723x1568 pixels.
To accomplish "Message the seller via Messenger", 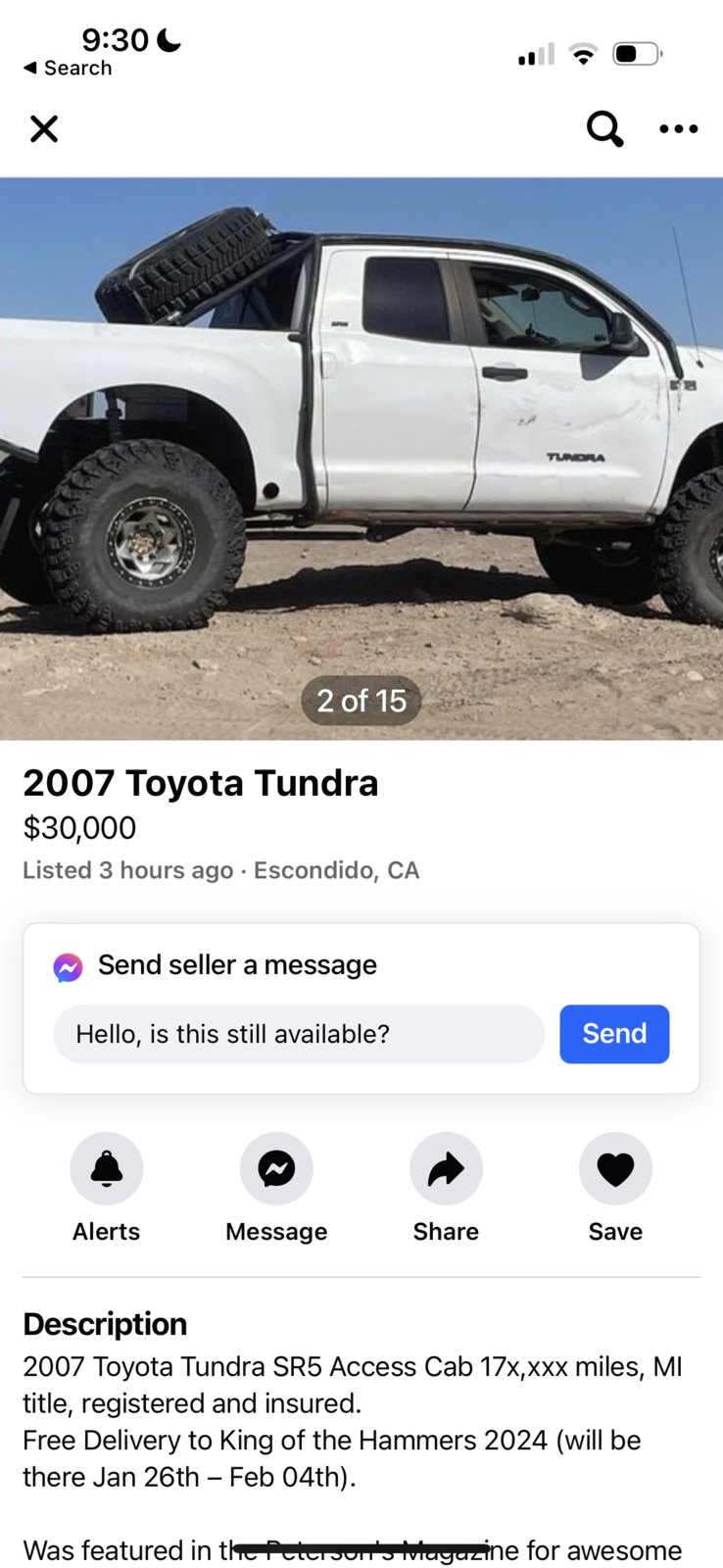I will tap(276, 1168).
